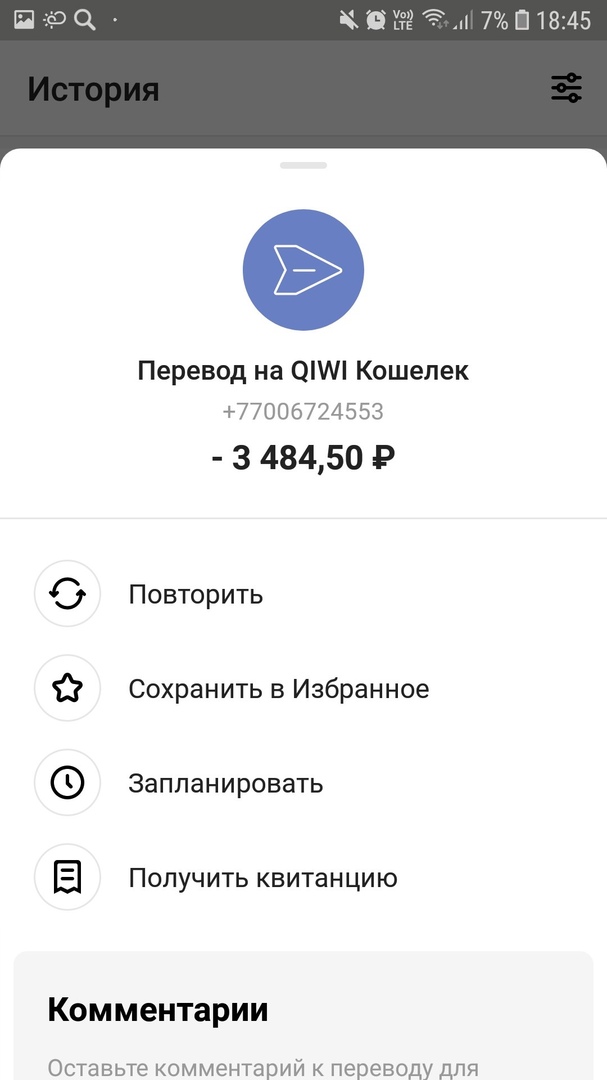Open the history filter settings icon
The image size is (607, 1080).
point(566,89)
